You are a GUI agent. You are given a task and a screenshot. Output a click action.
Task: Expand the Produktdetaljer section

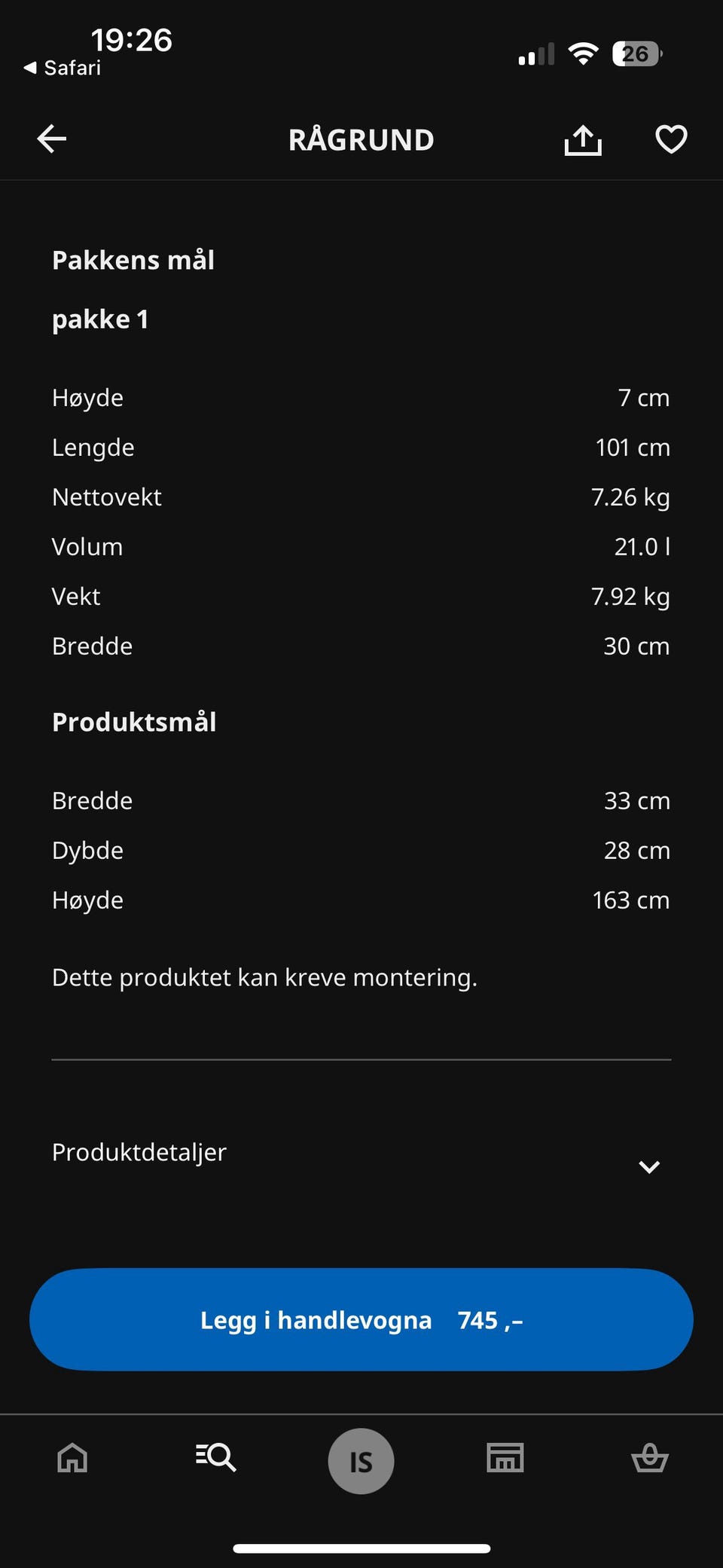(648, 1166)
